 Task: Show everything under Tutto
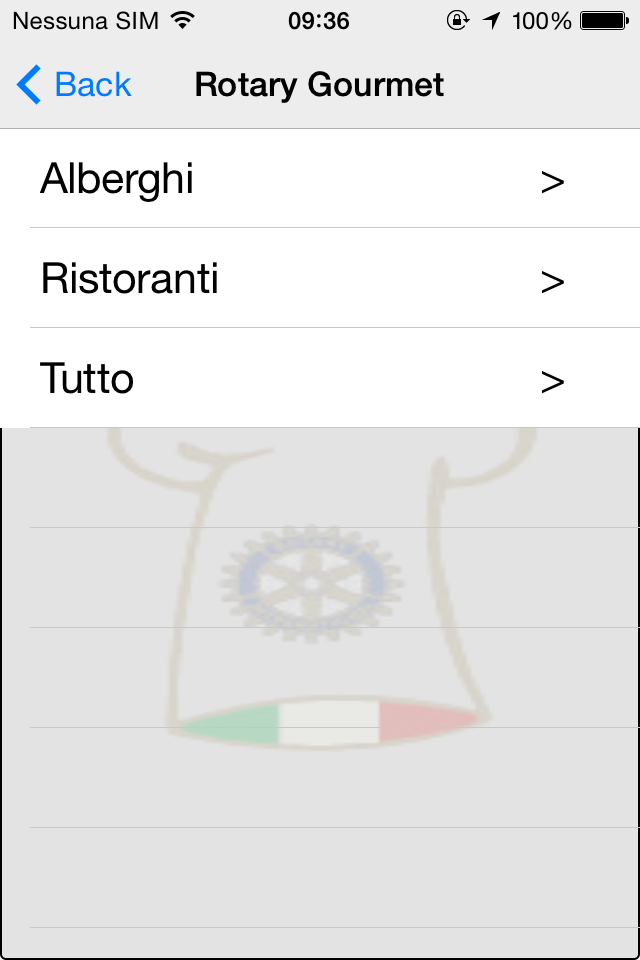300,379
